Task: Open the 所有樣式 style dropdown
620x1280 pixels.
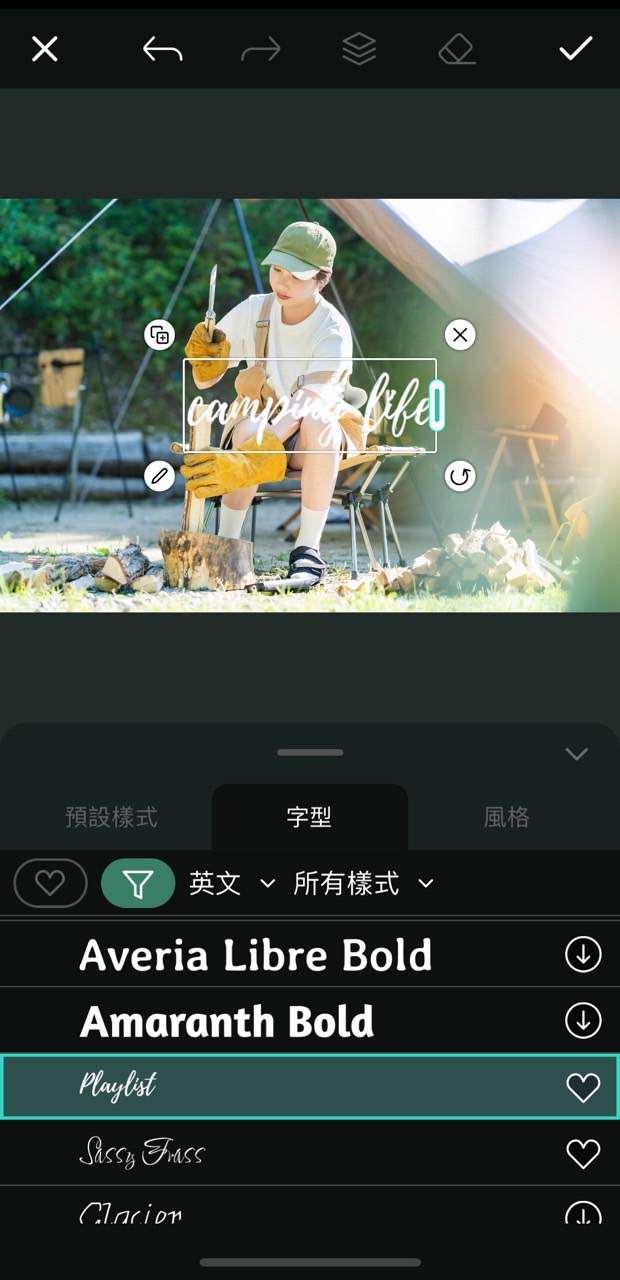Action: [x=363, y=883]
